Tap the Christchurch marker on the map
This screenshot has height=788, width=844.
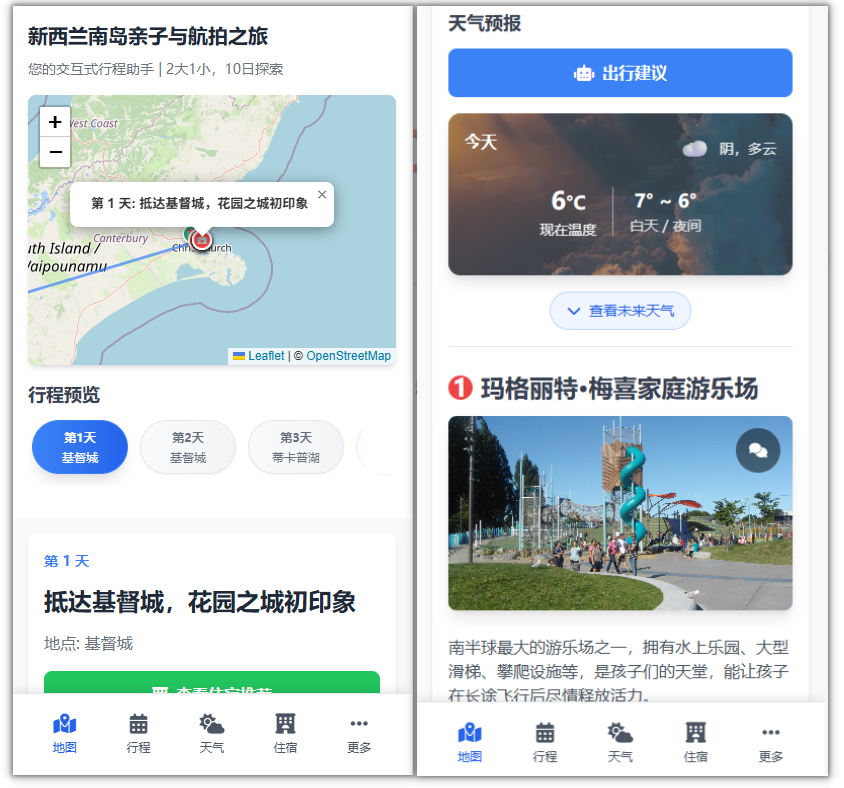(201, 240)
